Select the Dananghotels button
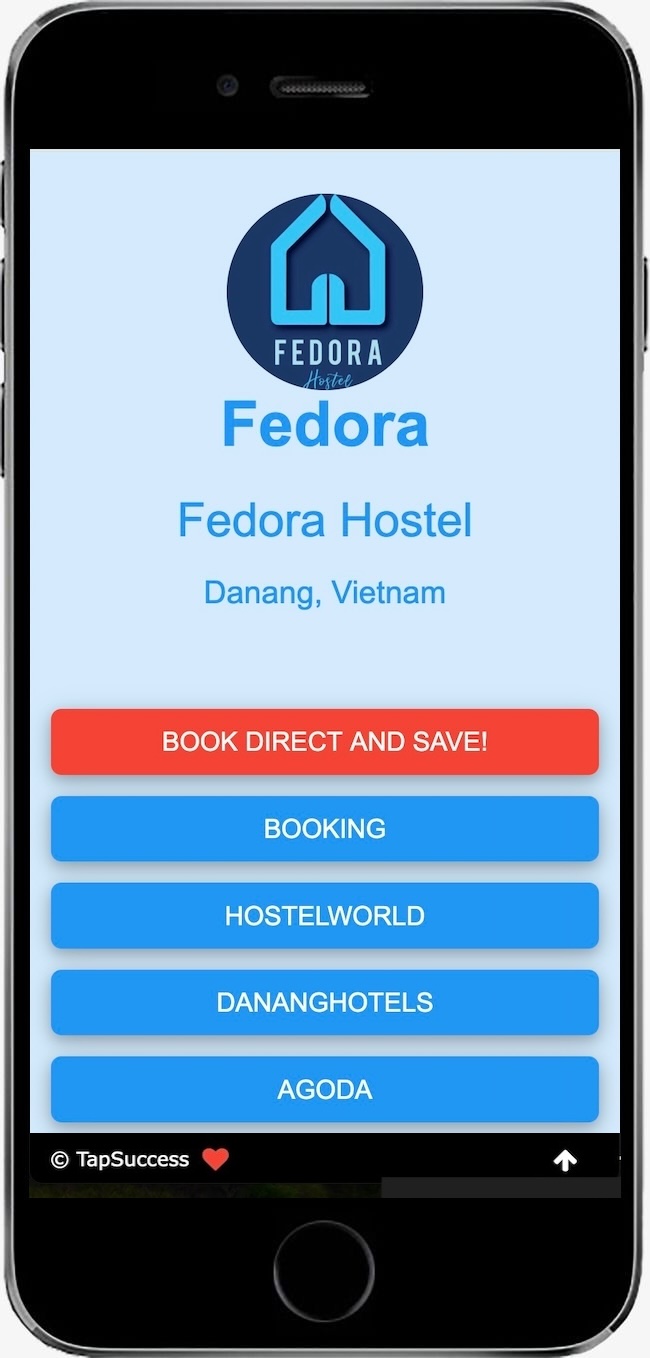This screenshot has height=1358, width=650. (x=324, y=1002)
